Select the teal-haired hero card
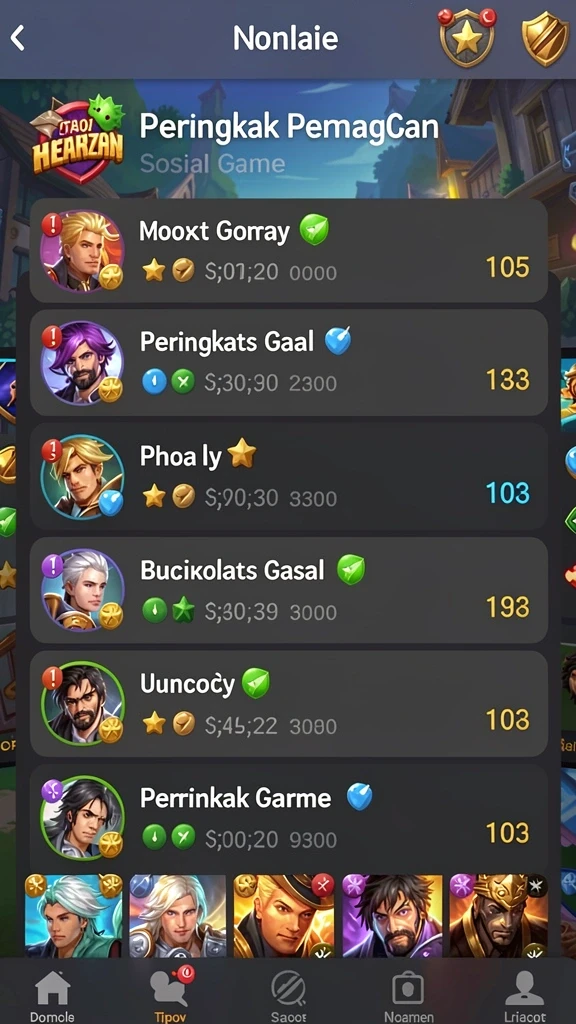The image size is (576, 1024). point(74,916)
